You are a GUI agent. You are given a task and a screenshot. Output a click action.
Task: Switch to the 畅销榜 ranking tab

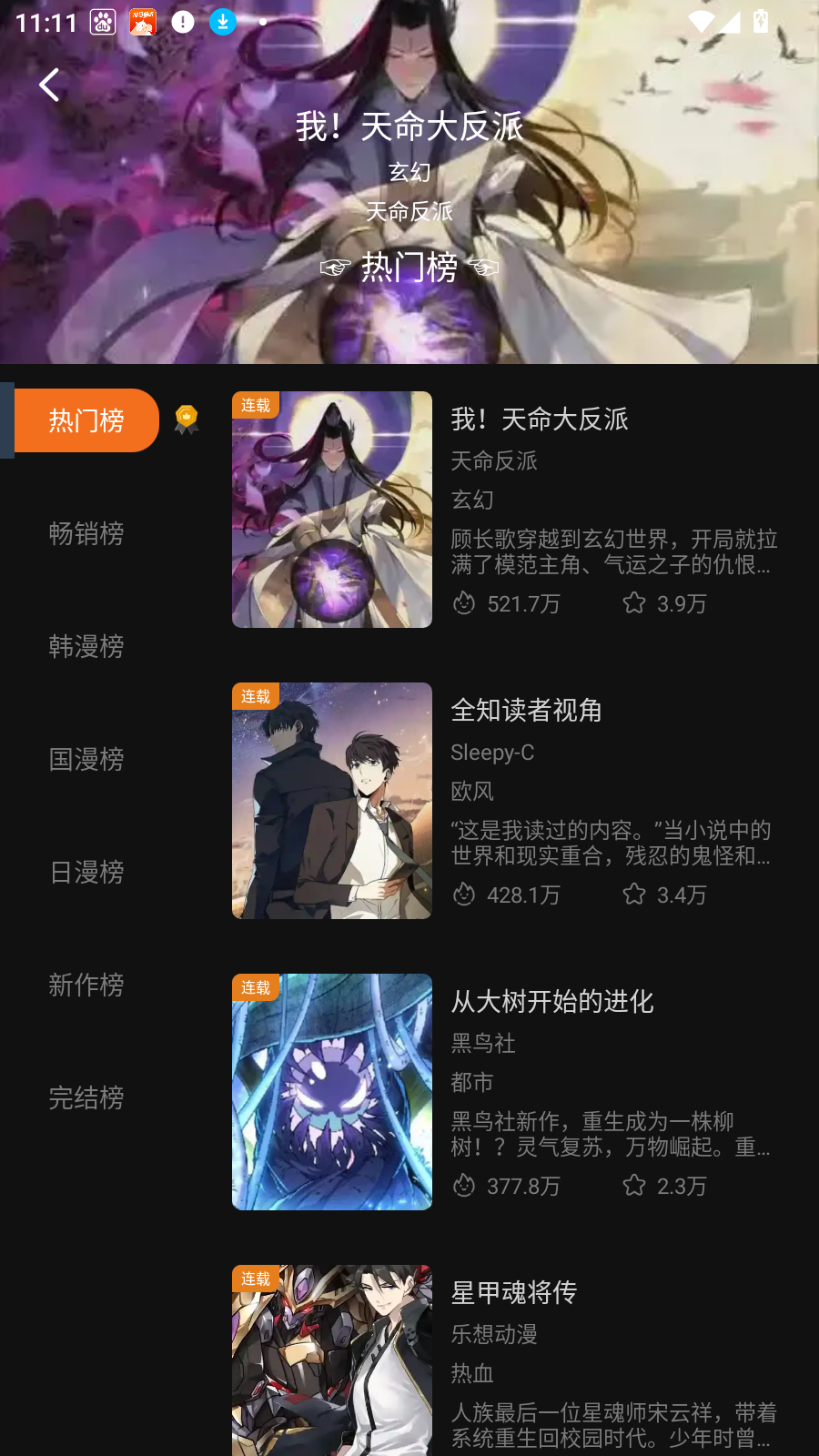(x=86, y=534)
